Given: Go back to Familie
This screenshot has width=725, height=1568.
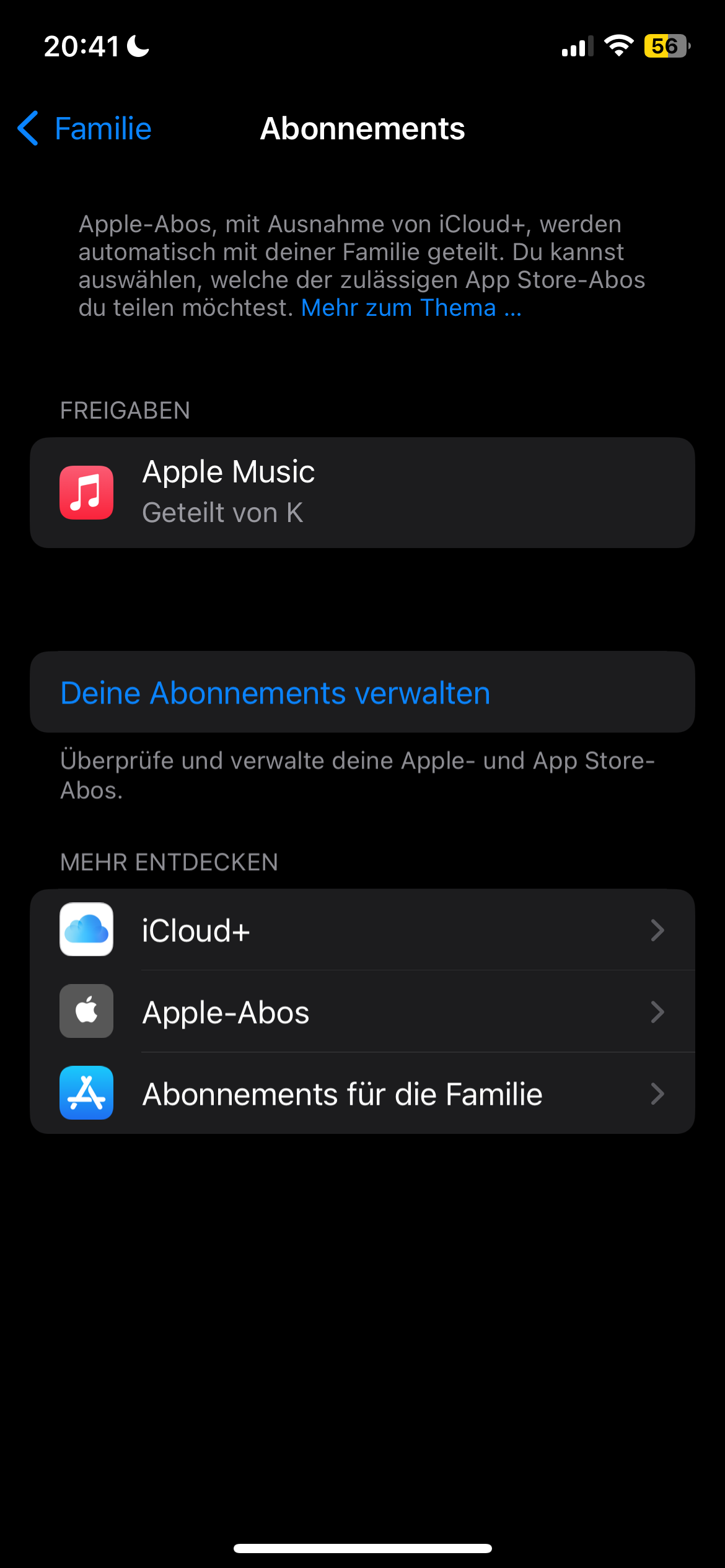Looking at the screenshot, I should coord(86,129).
